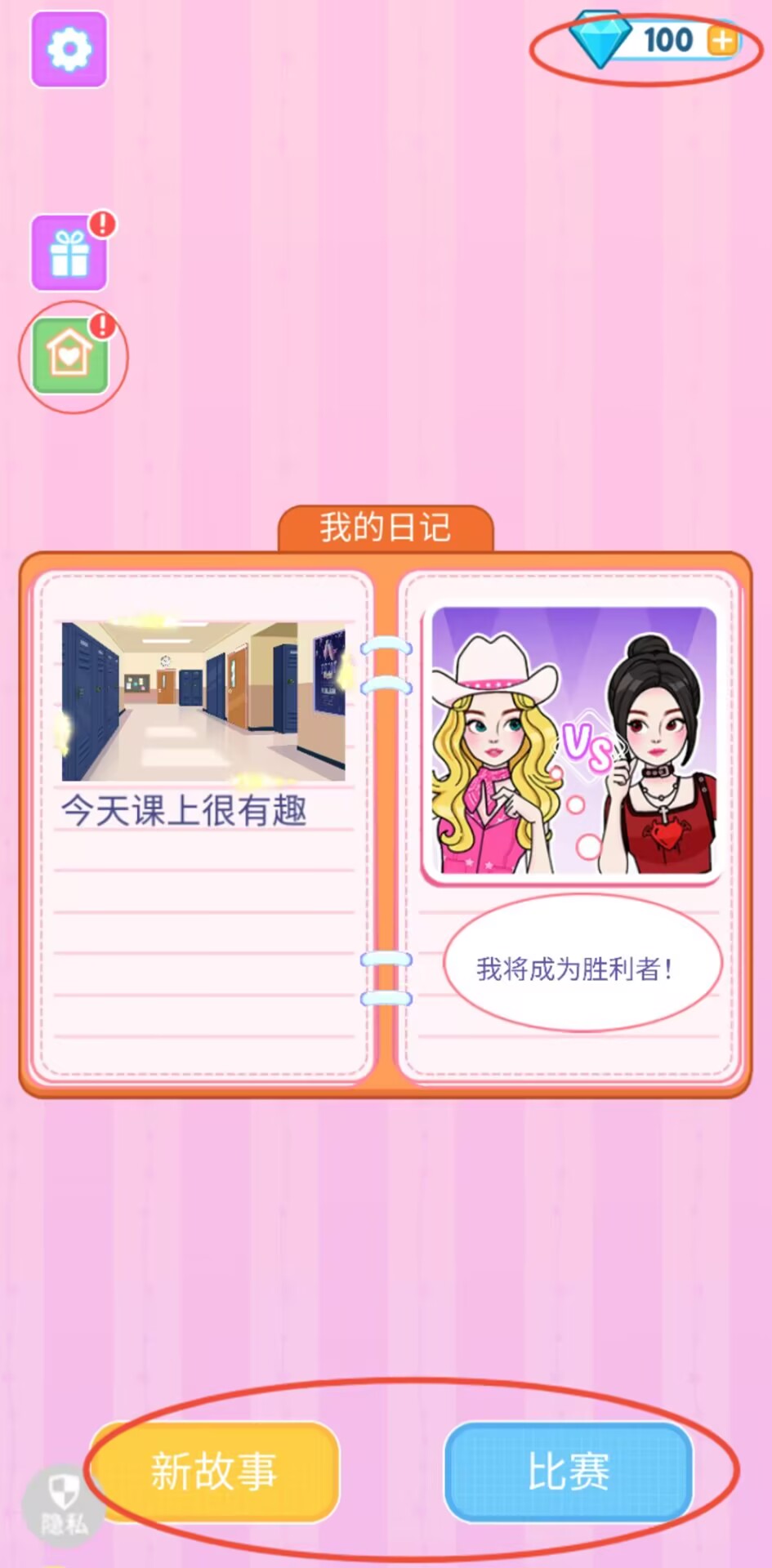Viewport: 772px width, 1568px height.
Task: Enter the competition (比赛)
Action: [569, 1471]
